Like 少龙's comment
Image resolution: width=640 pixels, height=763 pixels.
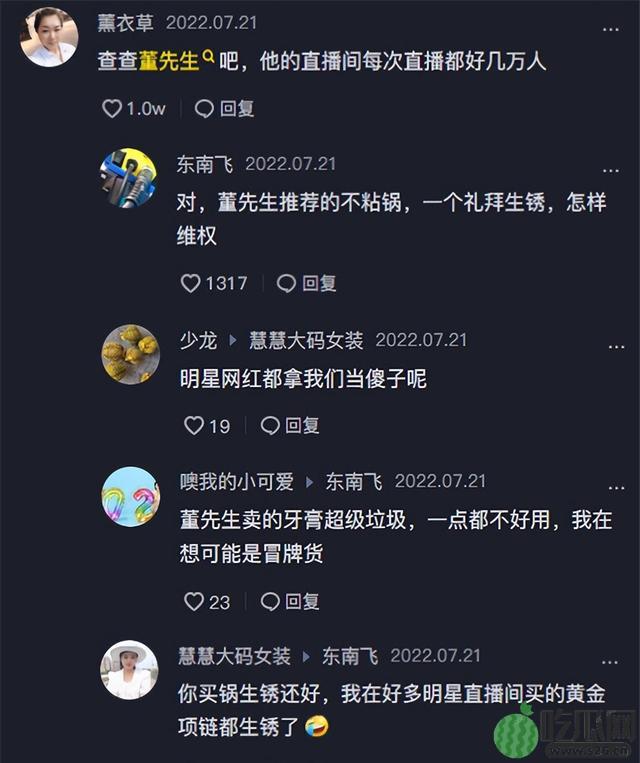pos(194,426)
